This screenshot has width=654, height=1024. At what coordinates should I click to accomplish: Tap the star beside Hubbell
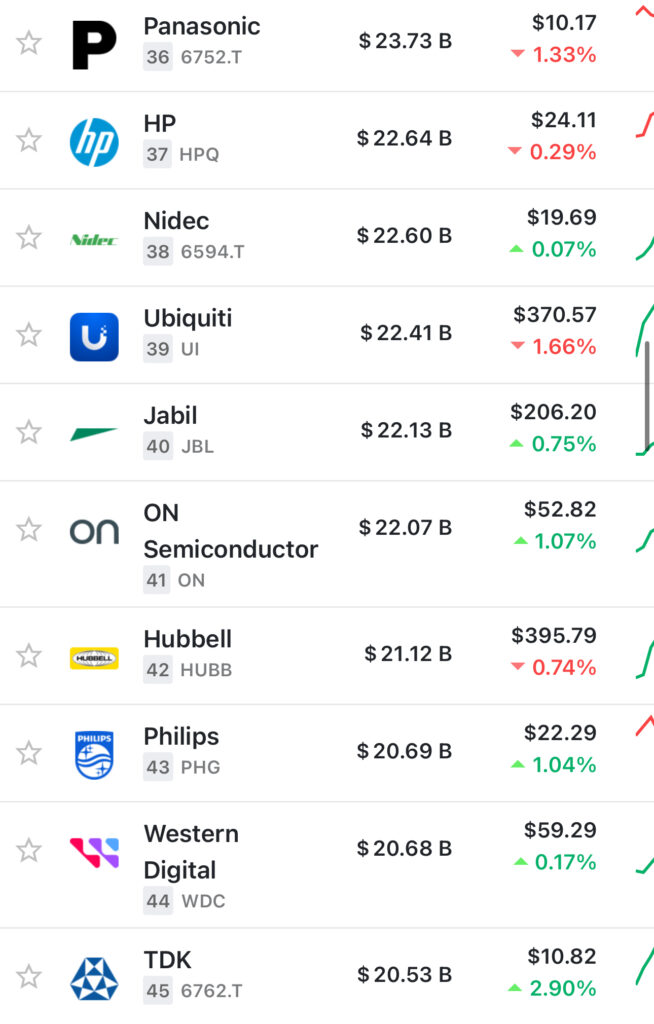(29, 656)
